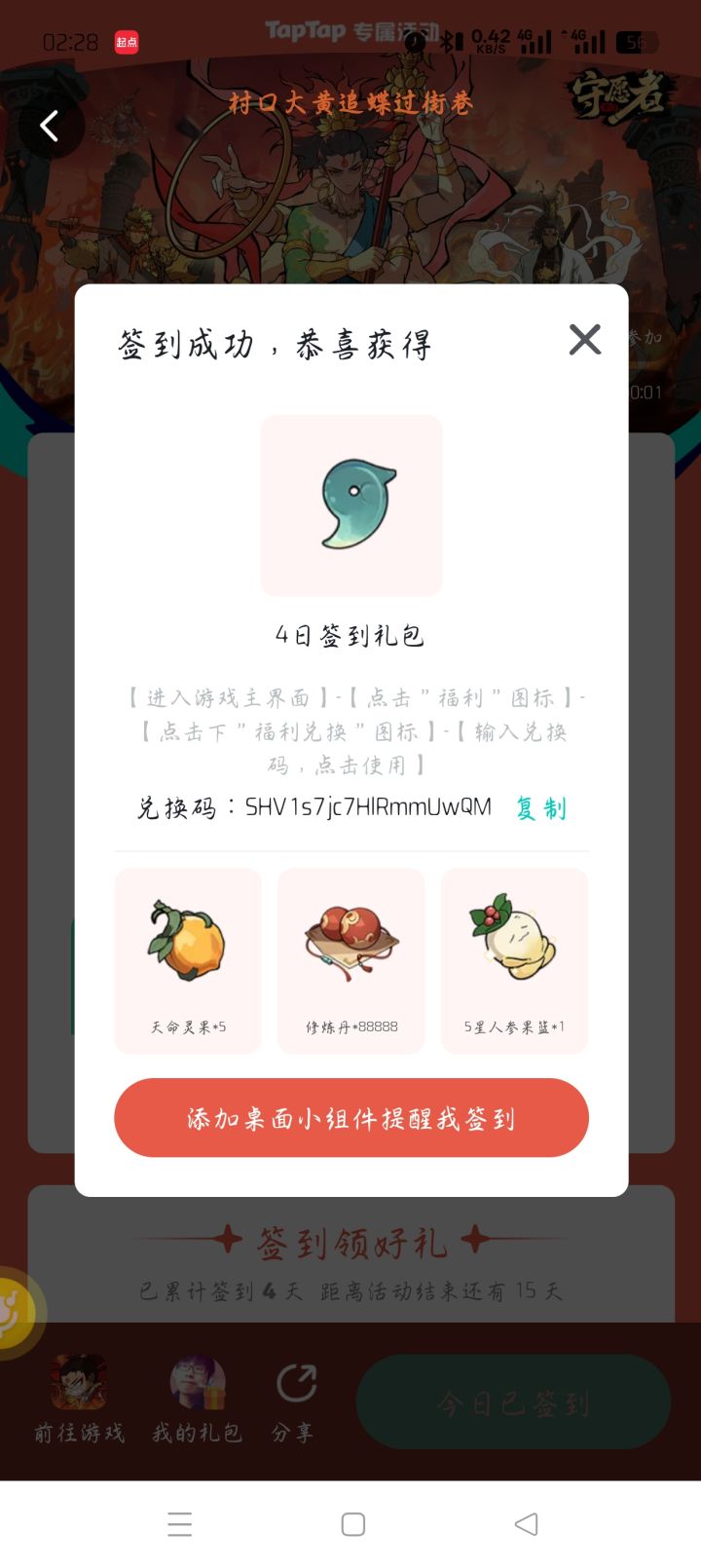Viewport: 701px width, 1568px height.
Task: Dismiss the sign-in success dialog
Action: (x=584, y=341)
